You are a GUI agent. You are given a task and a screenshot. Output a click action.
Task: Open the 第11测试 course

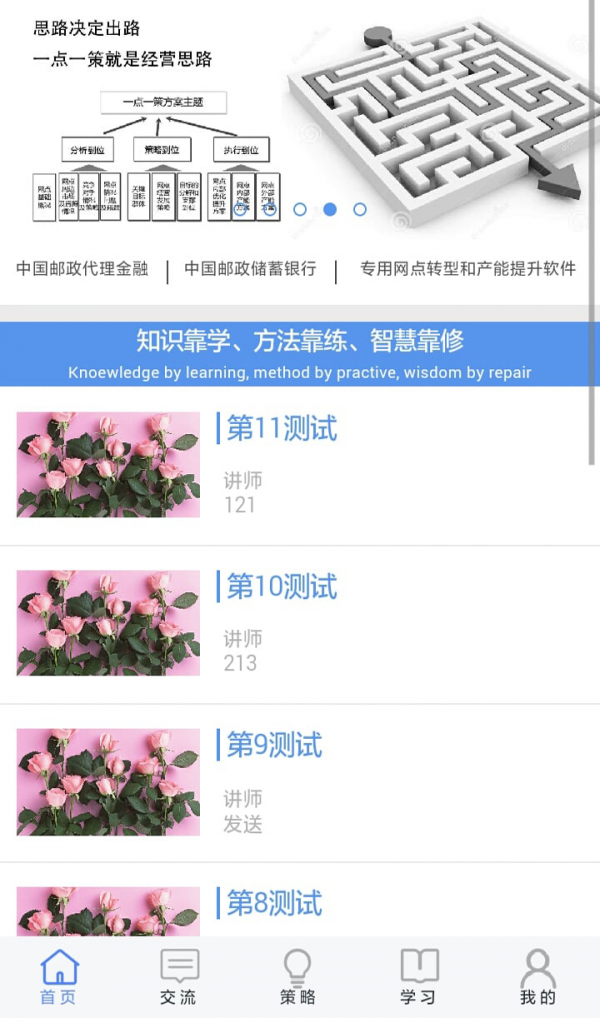tap(282, 429)
